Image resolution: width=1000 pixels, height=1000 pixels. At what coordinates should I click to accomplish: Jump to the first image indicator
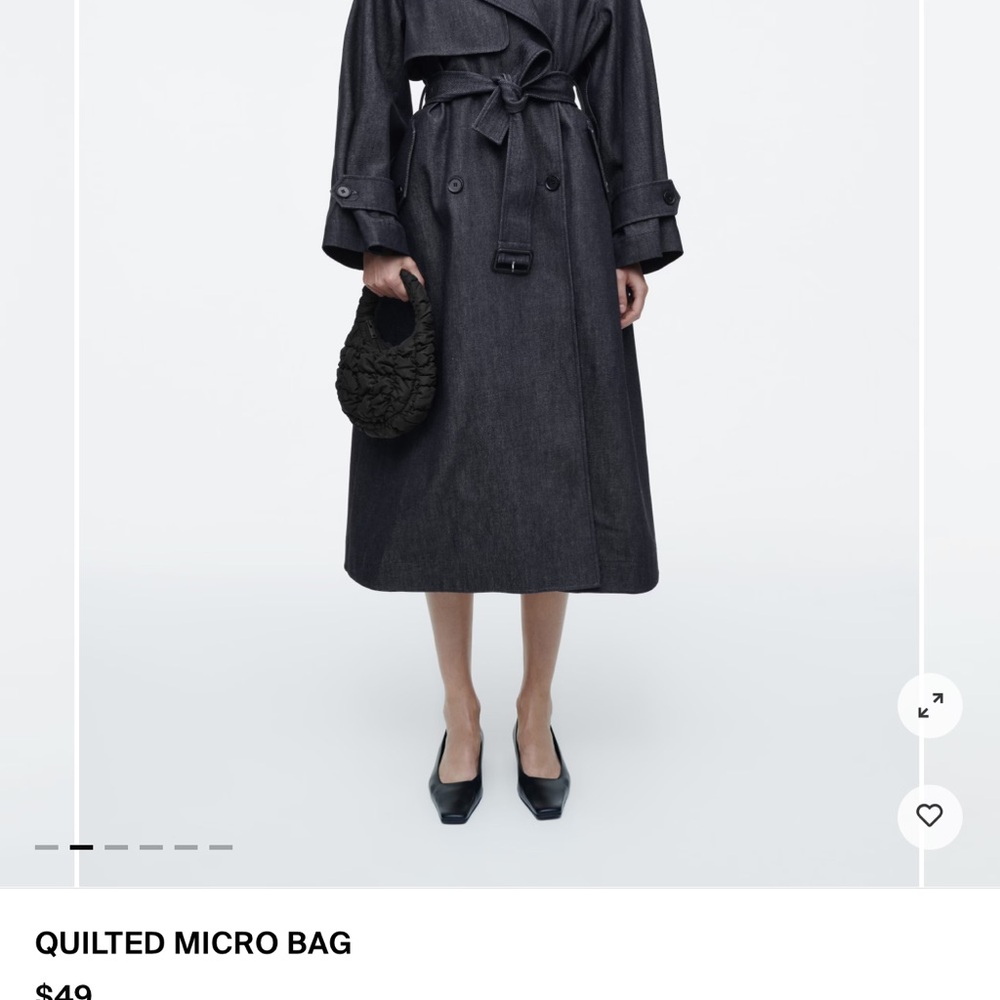coord(46,847)
